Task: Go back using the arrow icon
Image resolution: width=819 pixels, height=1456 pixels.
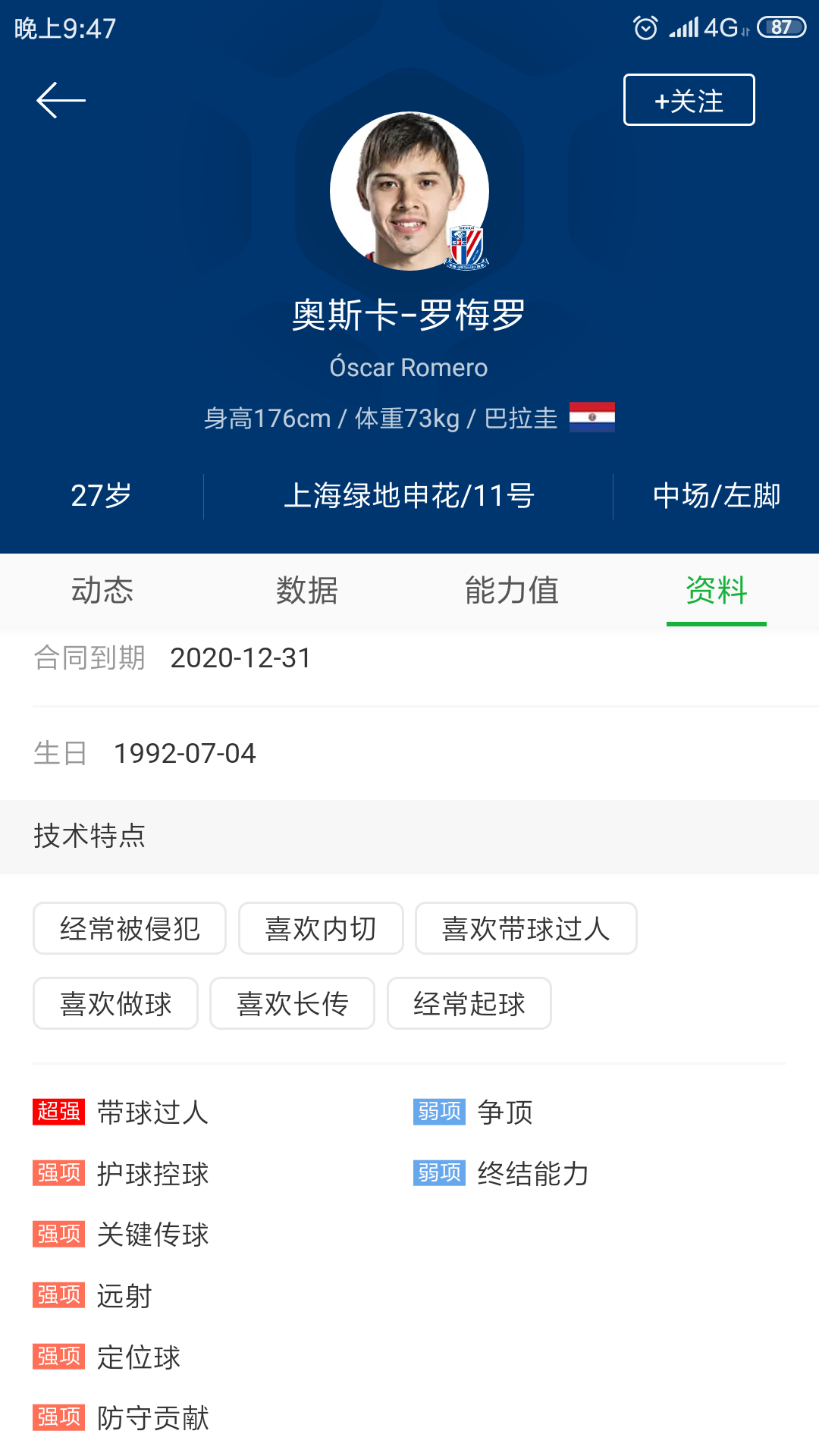Action: pyautogui.click(x=61, y=100)
